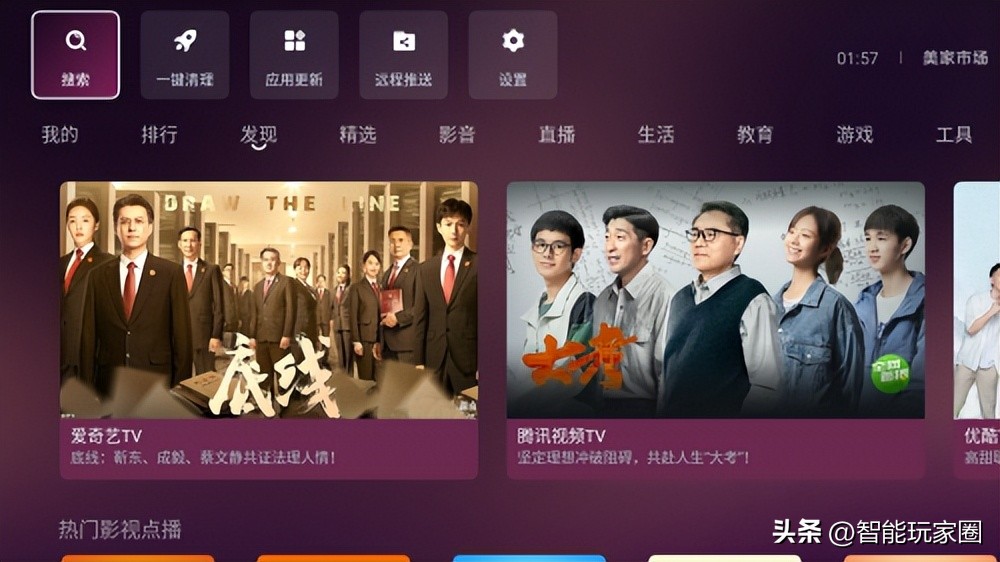This screenshot has width=1000, height=562.
Task: Open the 工具 tab
Action: coord(954,135)
